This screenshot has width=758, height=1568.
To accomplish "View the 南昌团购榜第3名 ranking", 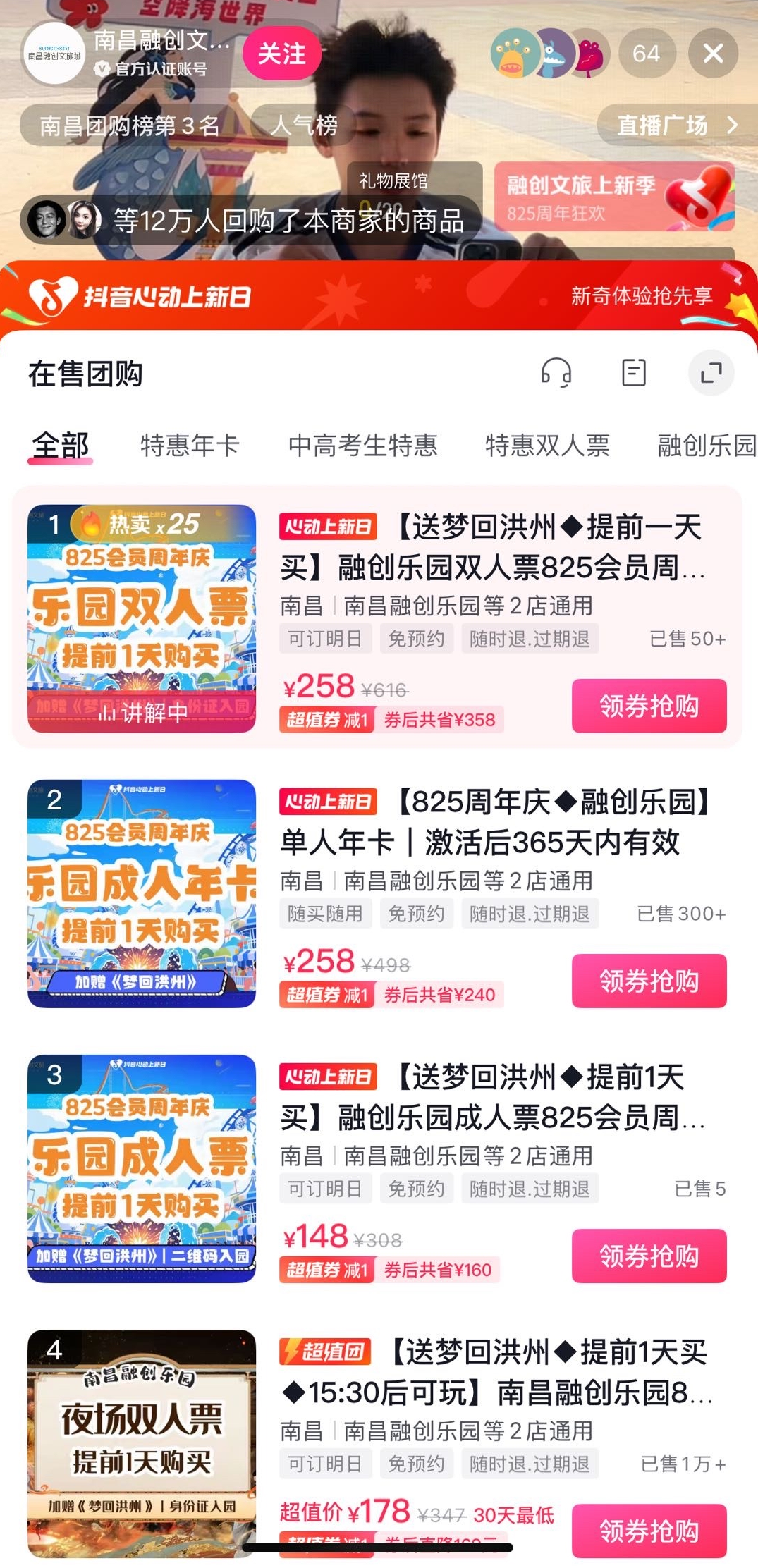I will pyautogui.click(x=129, y=125).
